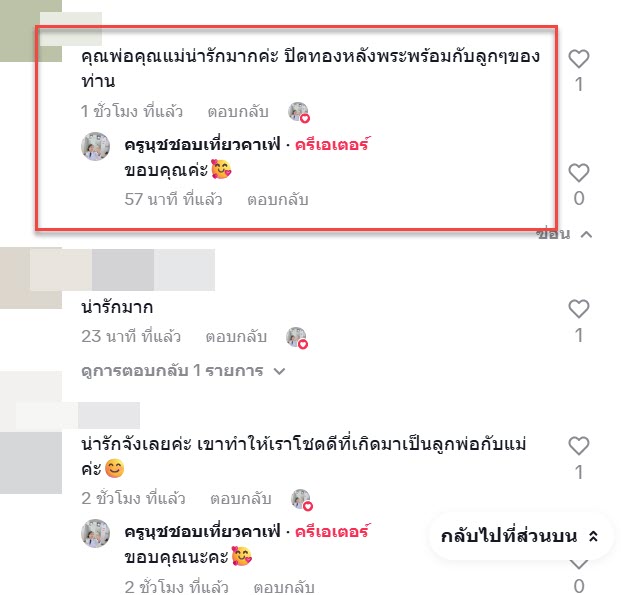Open creator avatar beside ขอบคุณค่ะ reply
The image size is (628, 595).
[95, 146]
